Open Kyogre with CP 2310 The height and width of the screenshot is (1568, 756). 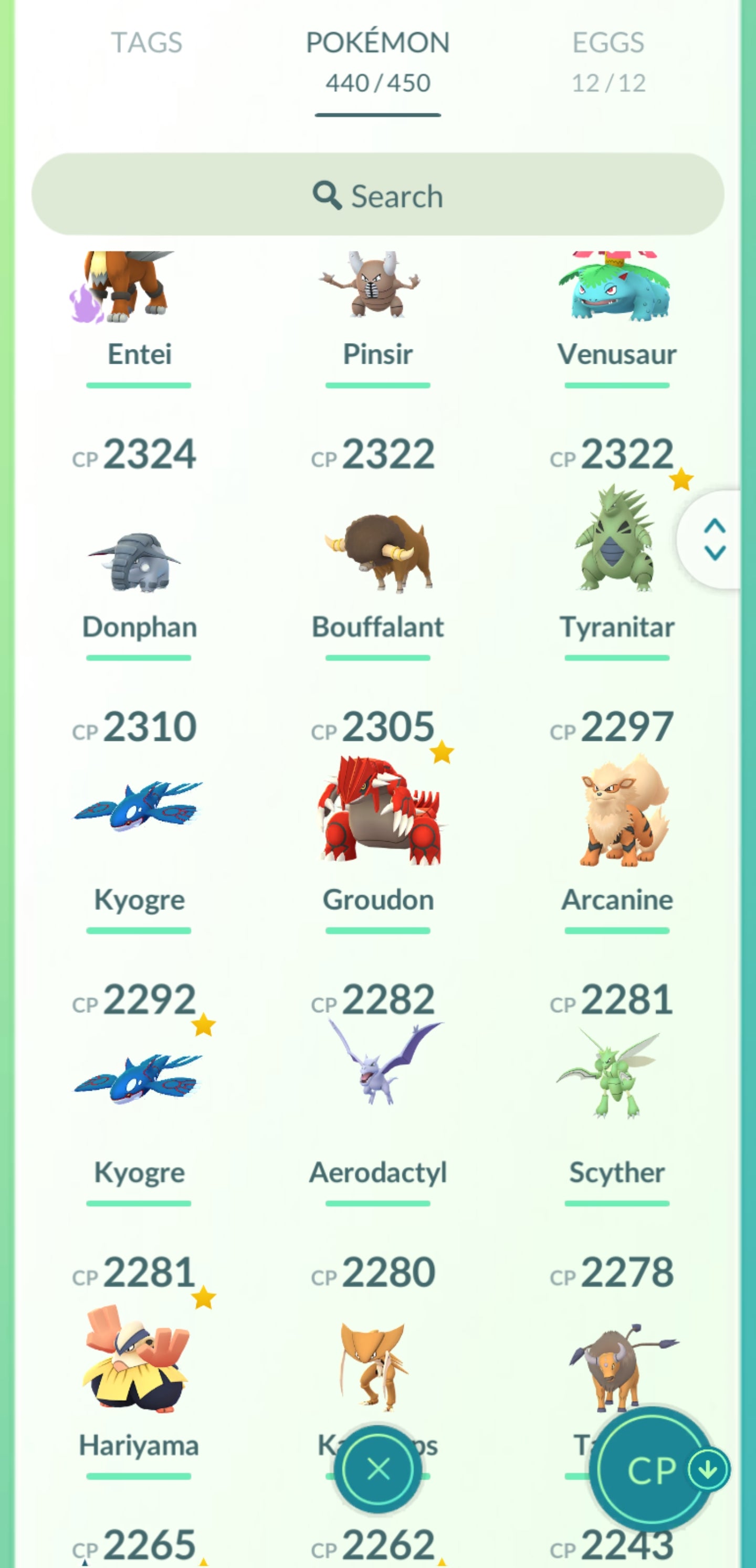(139, 815)
